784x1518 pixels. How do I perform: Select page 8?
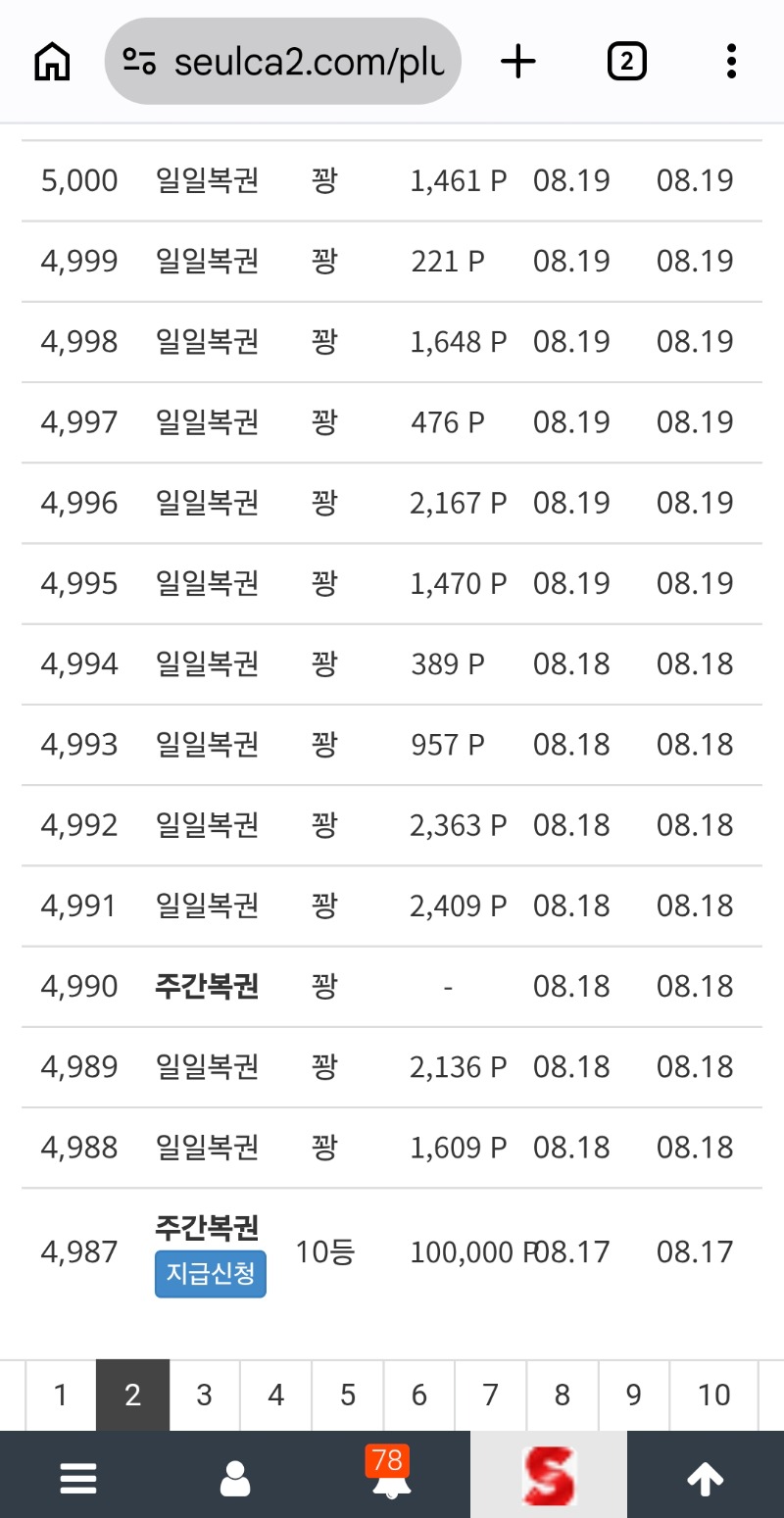coord(563,1395)
